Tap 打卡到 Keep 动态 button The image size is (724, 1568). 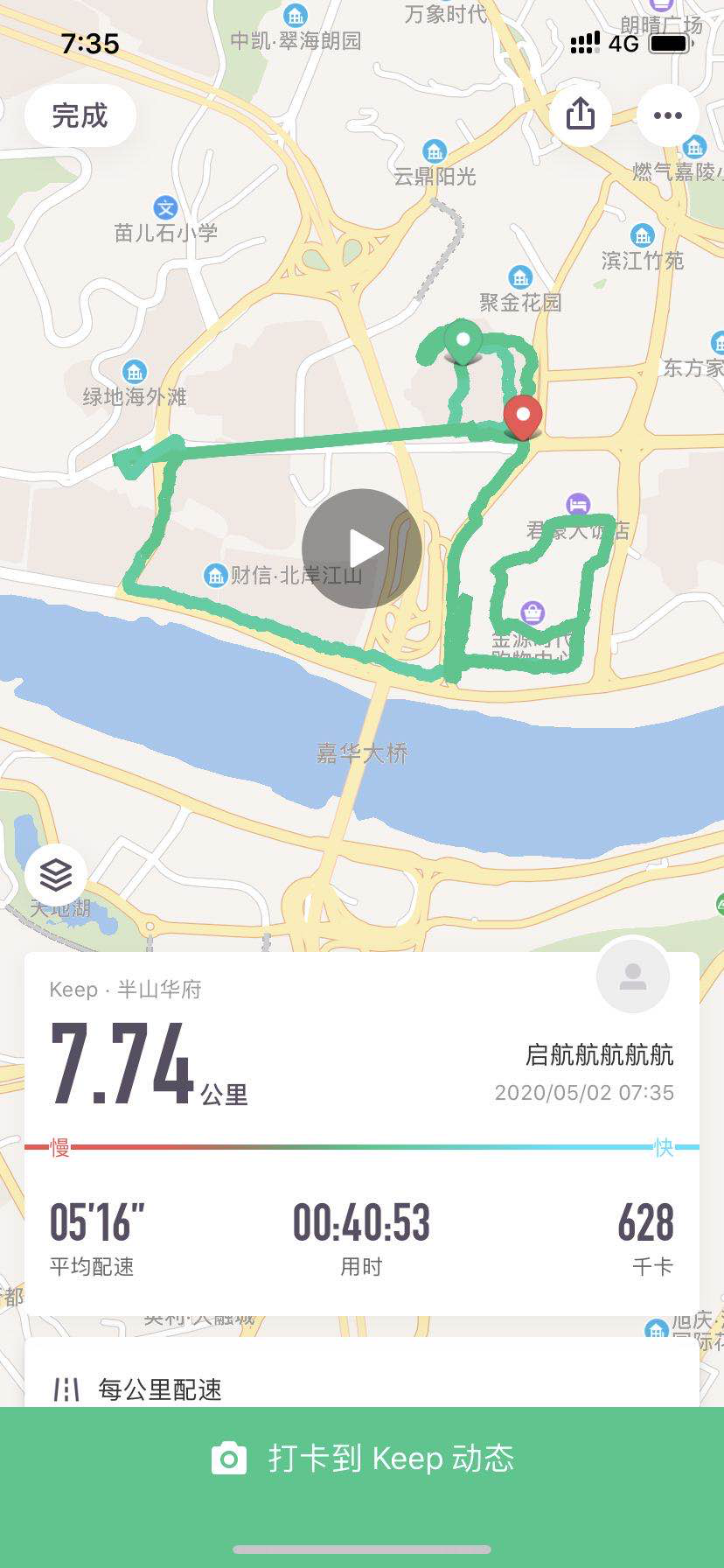point(362,1459)
